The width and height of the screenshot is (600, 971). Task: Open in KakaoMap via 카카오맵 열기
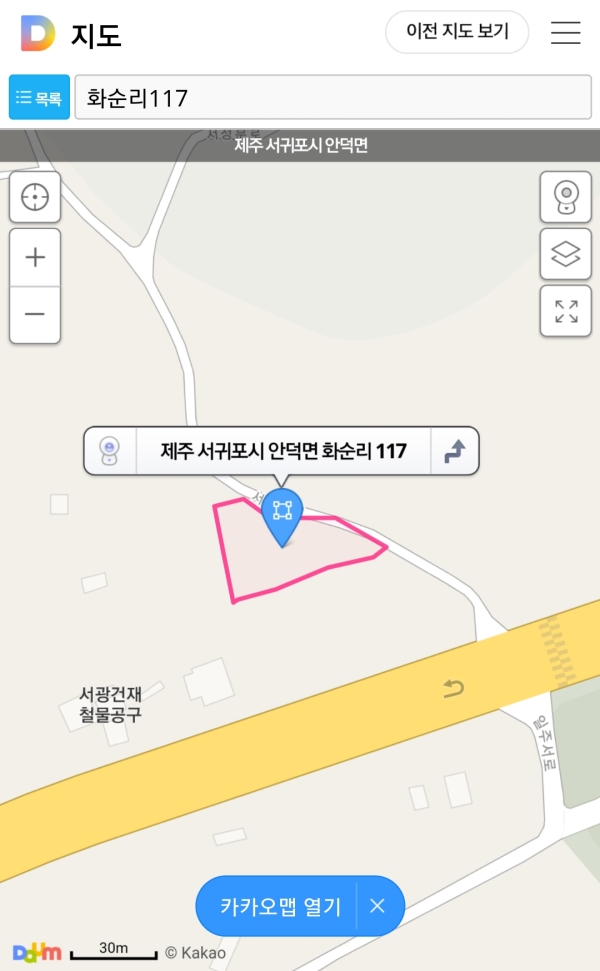tap(280, 907)
